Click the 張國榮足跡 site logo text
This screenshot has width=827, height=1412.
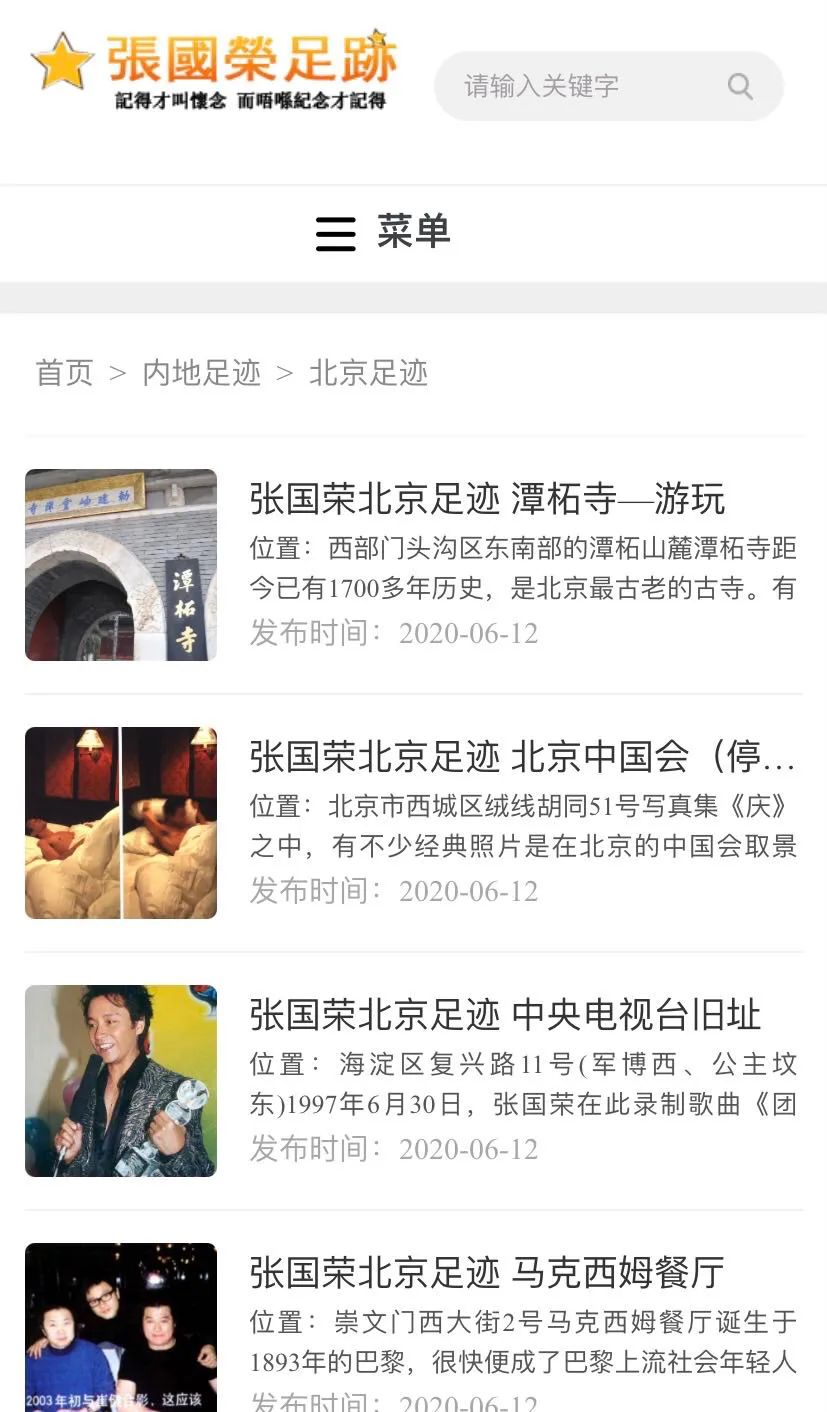coord(250,60)
